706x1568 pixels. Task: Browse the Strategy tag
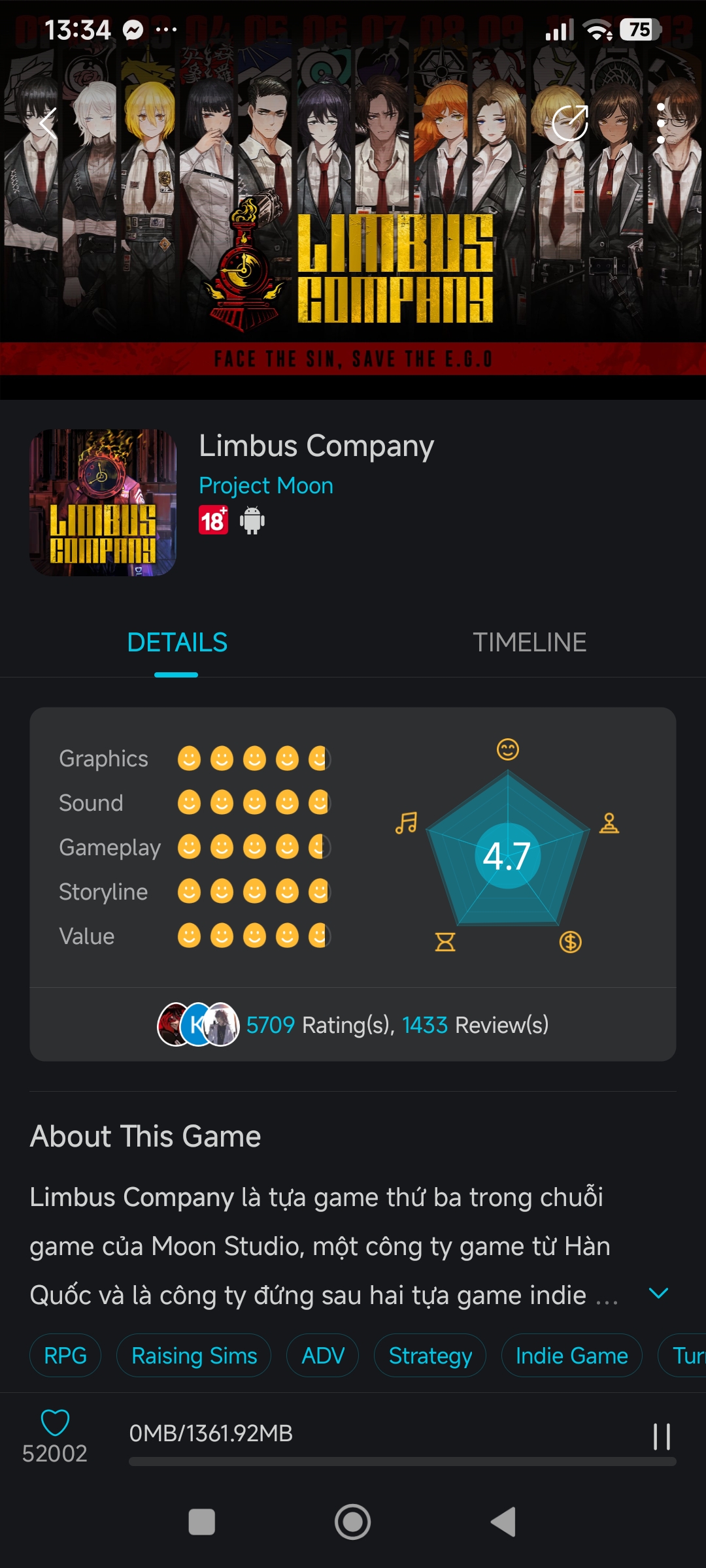(x=430, y=1355)
